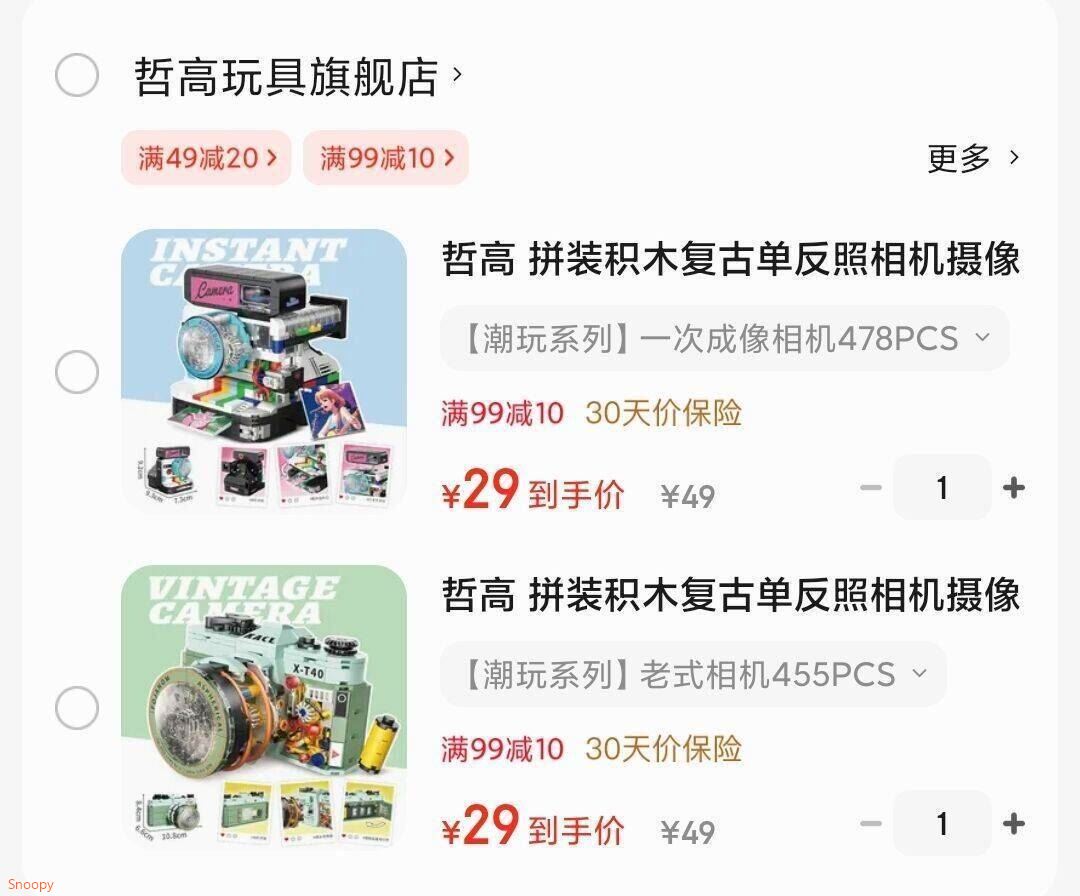Edit the quantity field for 老式相机455PCS
This screenshot has height=896, width=1080.
(x=941, y=824)
